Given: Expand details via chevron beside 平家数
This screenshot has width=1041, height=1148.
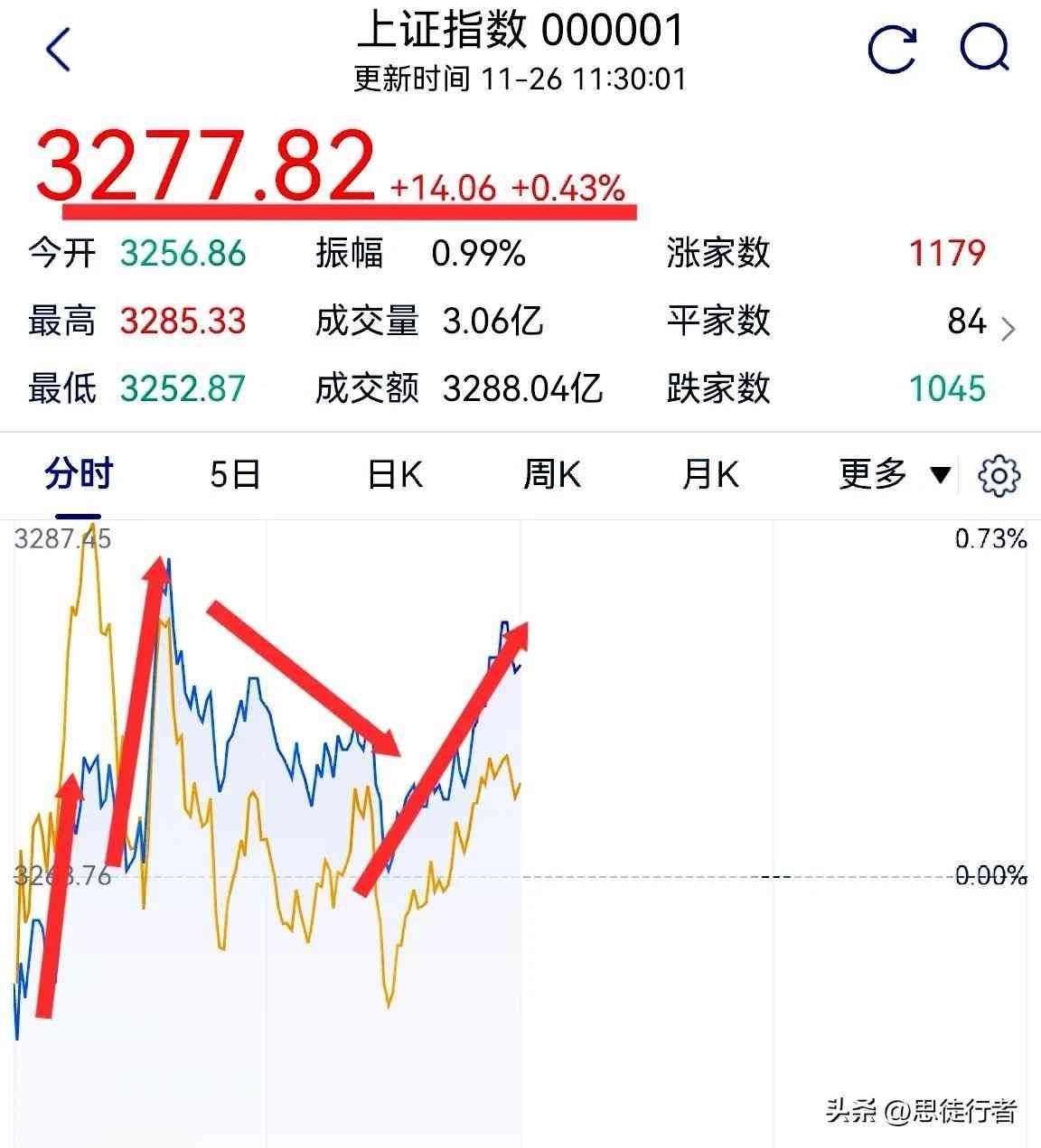Looking at the screenshot, I should 1008,329.
